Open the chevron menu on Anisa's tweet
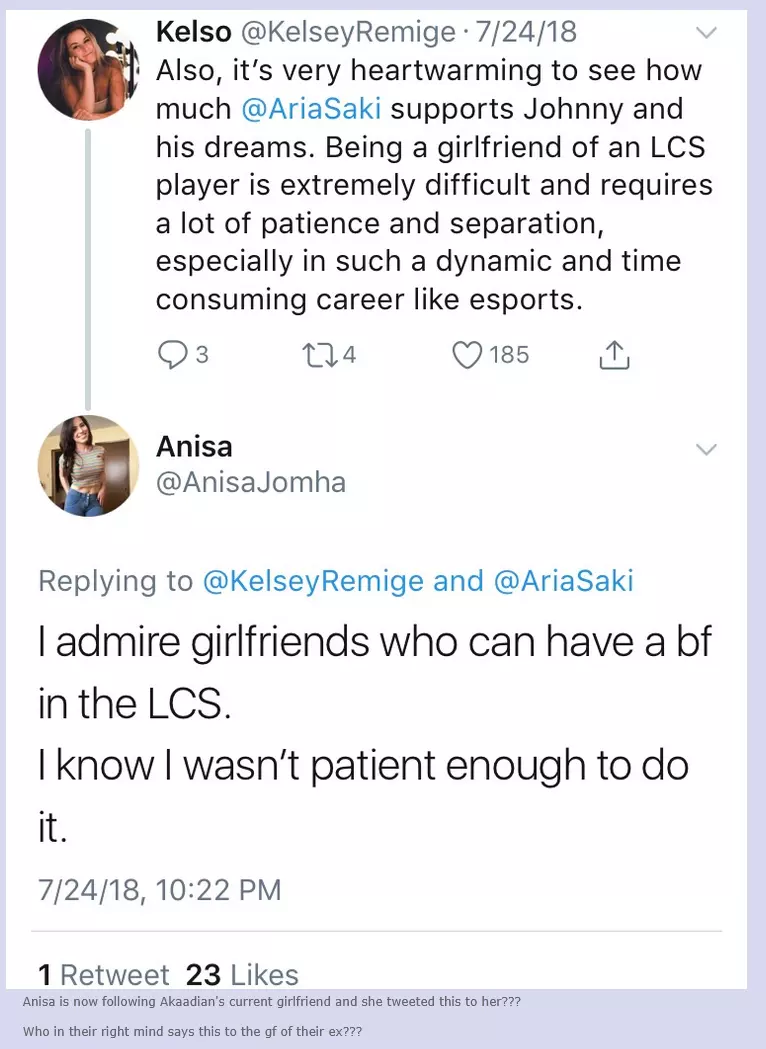766x1049 pixels. click(707, 449)
